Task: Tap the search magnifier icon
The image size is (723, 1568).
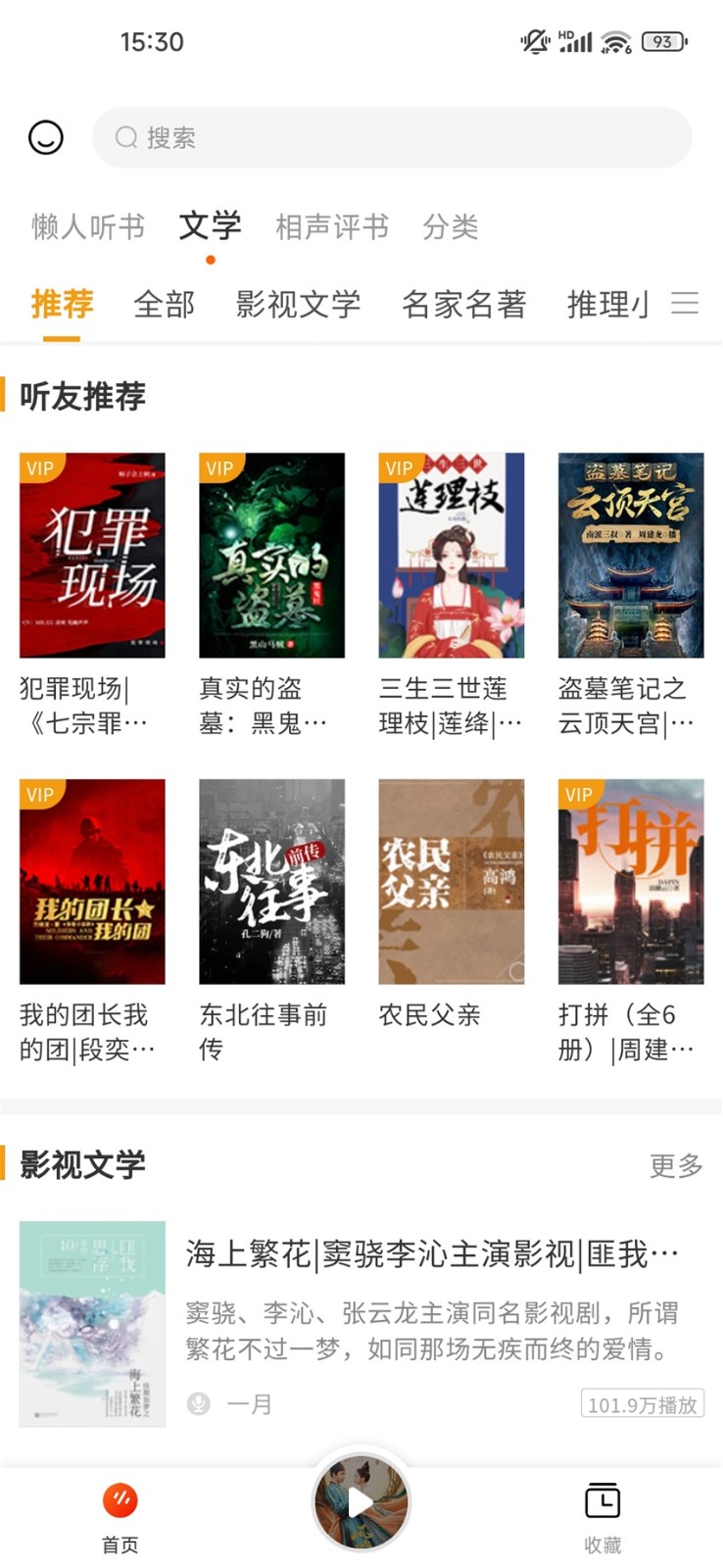Action: click(x=126, y=137)
